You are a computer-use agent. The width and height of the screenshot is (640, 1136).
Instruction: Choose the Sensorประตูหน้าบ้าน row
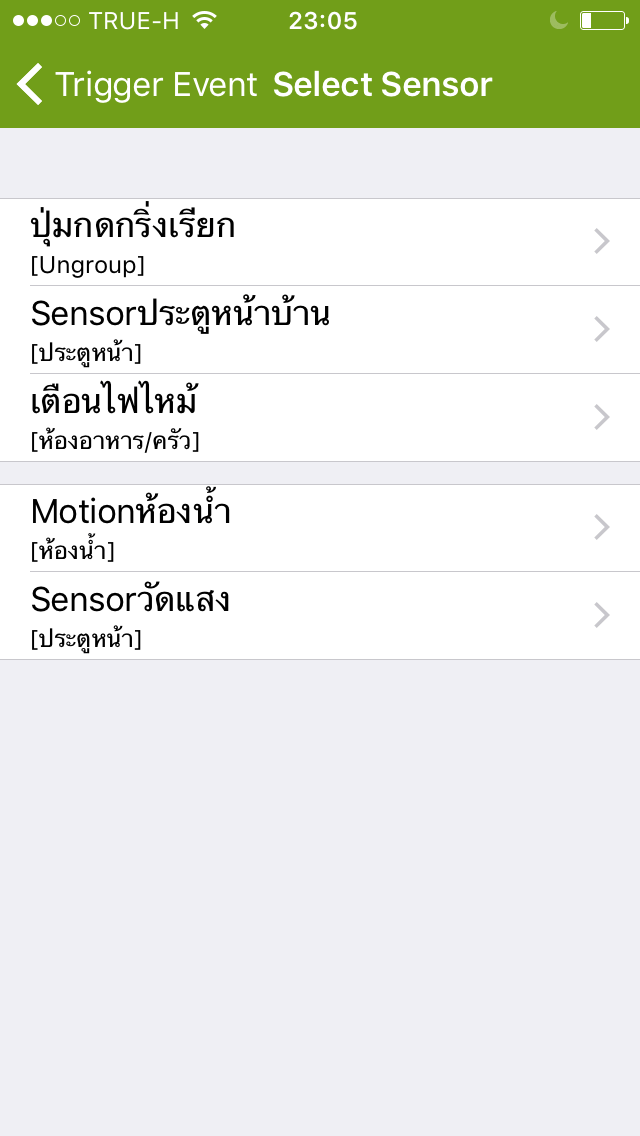[x=320, y=330]
